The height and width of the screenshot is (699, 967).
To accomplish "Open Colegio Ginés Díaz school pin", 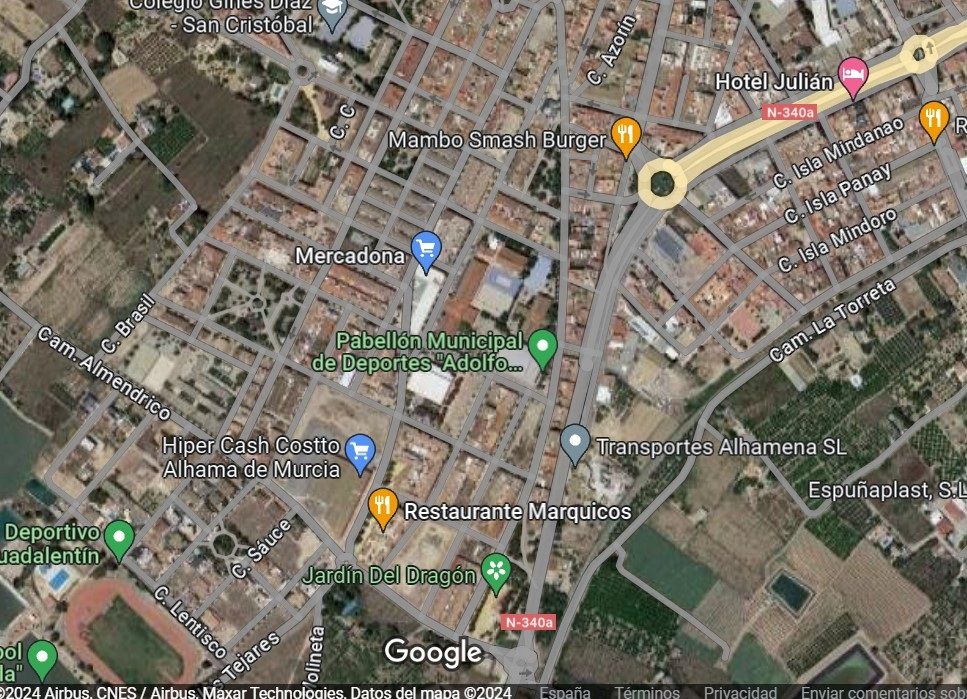I will click(333, 10).
